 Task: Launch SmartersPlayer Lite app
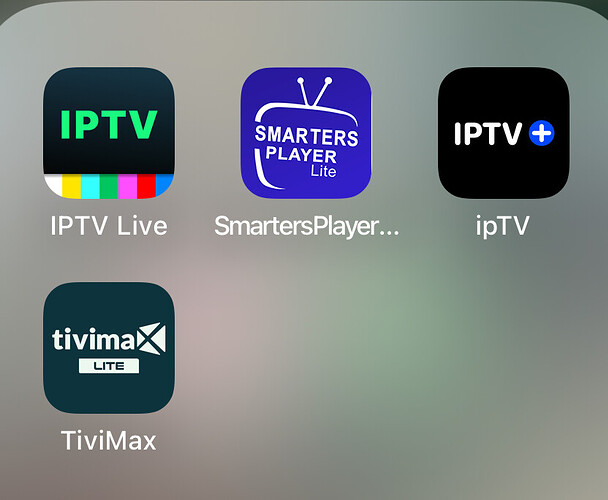306,133
